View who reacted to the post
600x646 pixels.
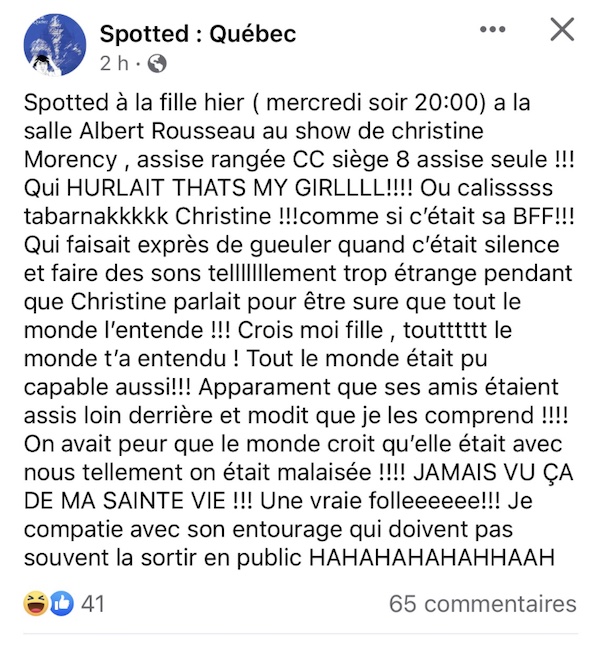[63, 604]
